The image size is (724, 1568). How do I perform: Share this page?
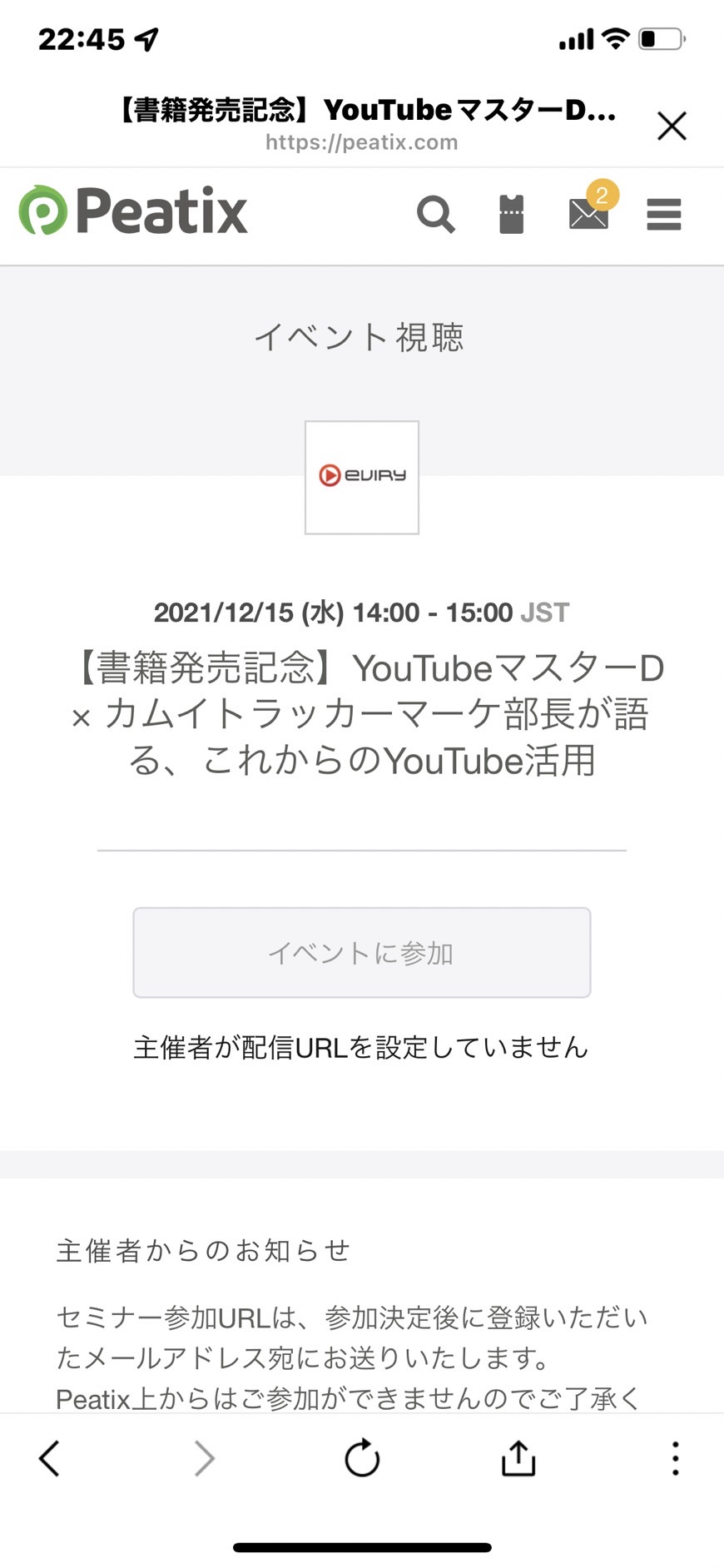coord(518,1458)
